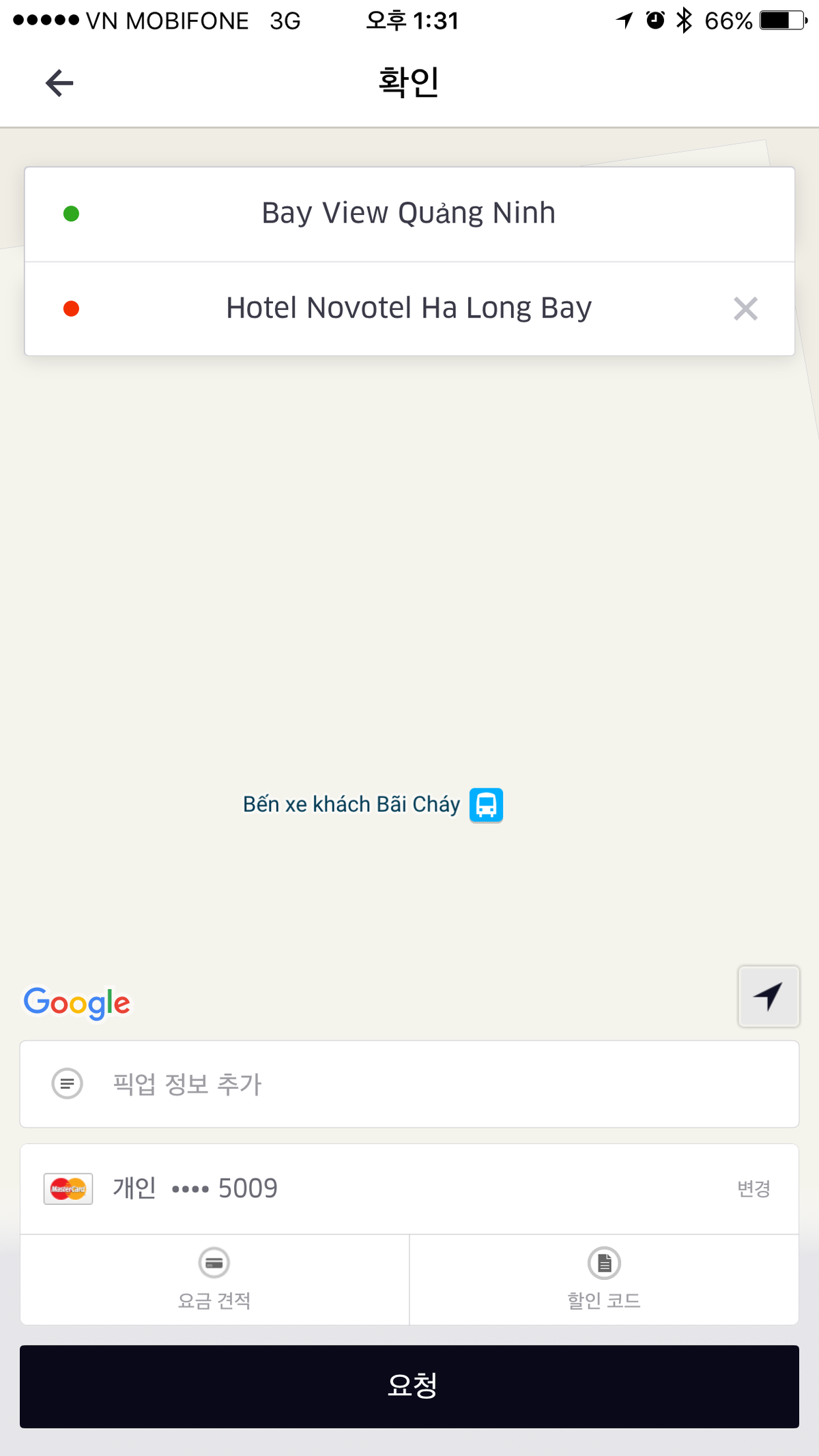The width and height of the screenshot is (819, 1456).
Task: Tap the 요청 button to request ride
Action: coord(409,1386)
